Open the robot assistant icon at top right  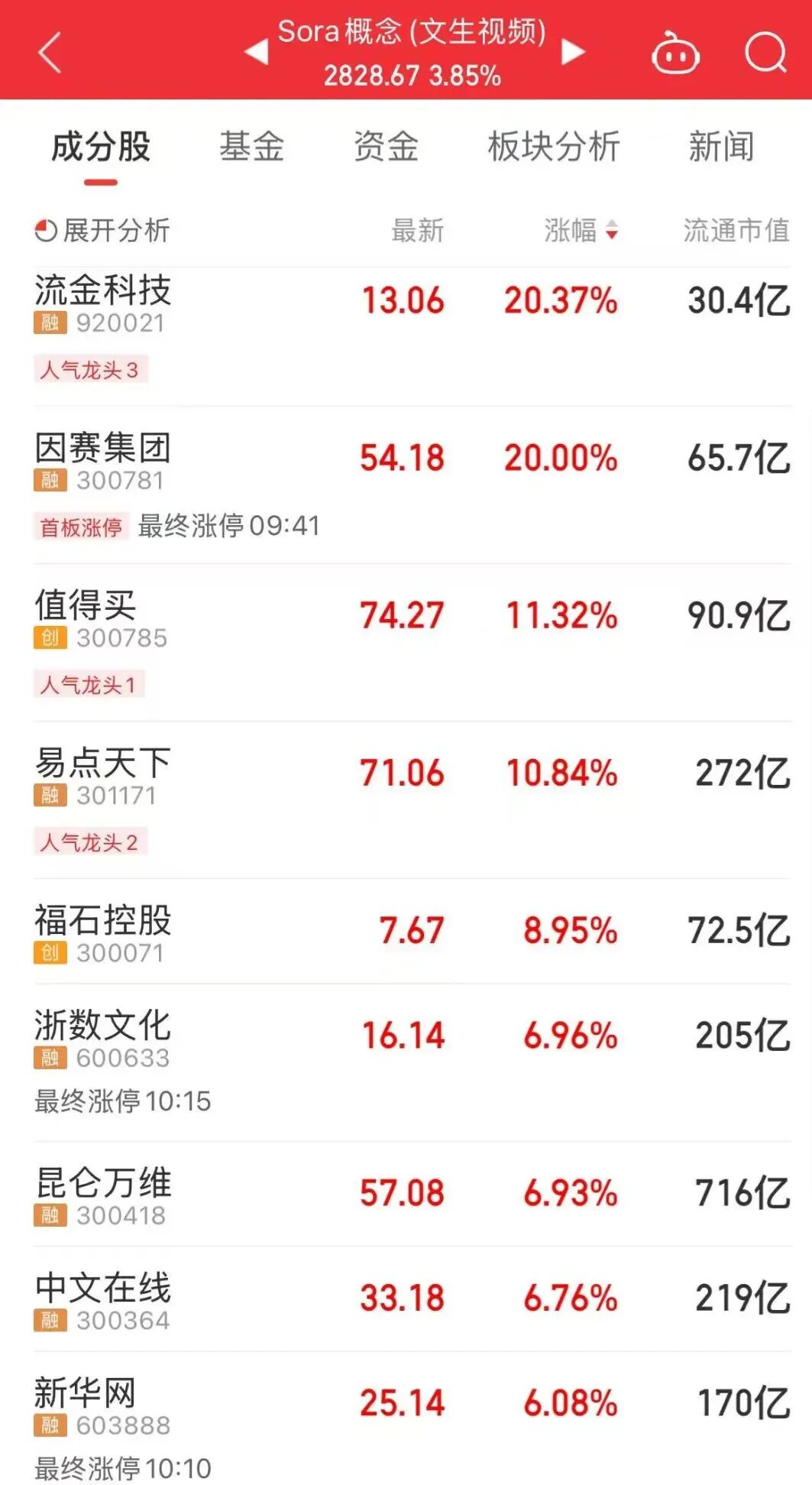pyautogui.click(x=675, y=53)
